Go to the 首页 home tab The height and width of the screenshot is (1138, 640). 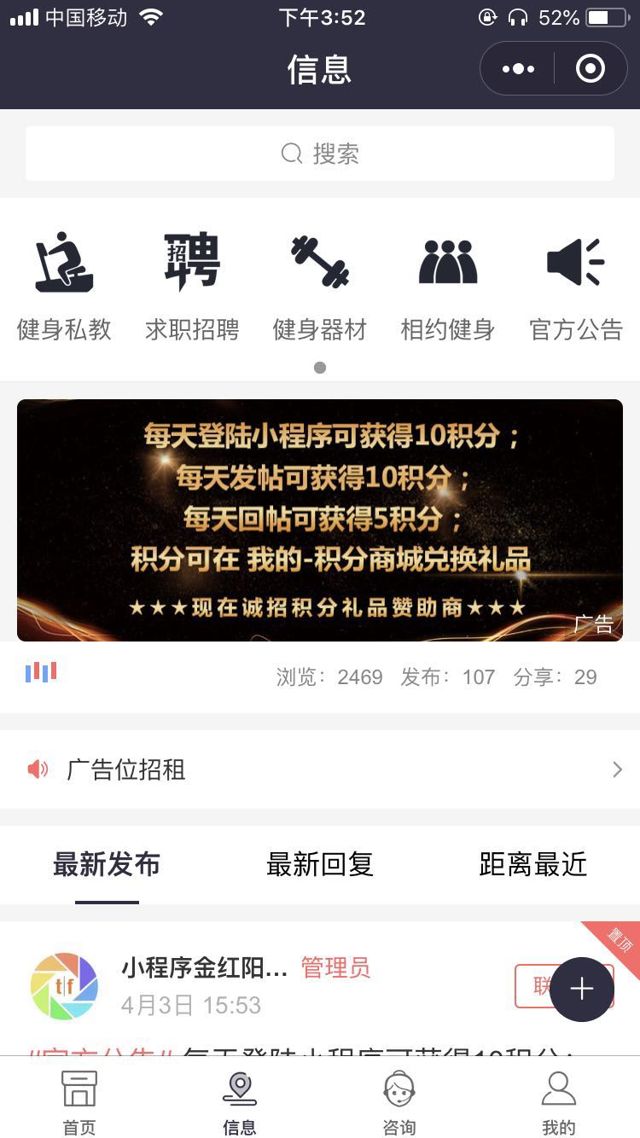coord(80,1102)
